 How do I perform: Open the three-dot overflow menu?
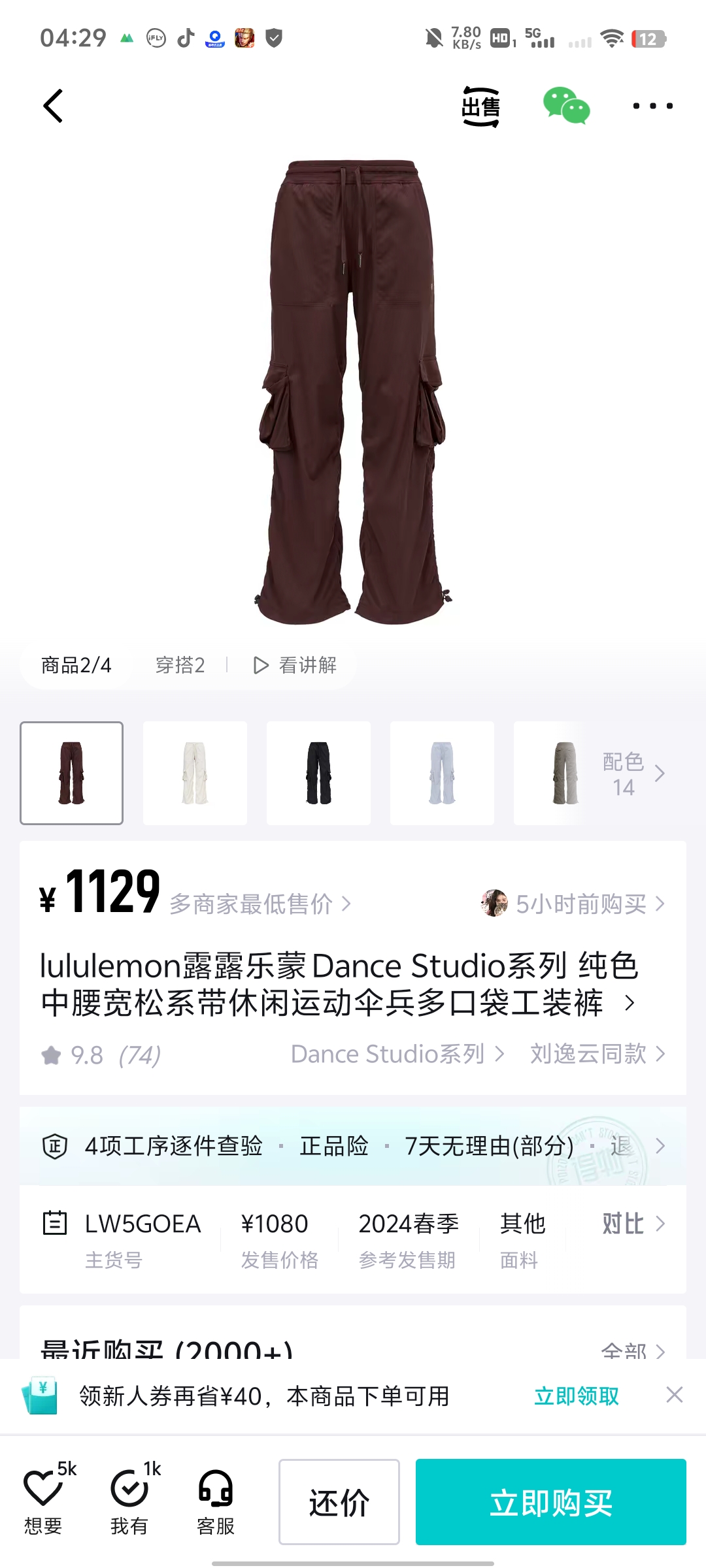click(x=652, y=106)
